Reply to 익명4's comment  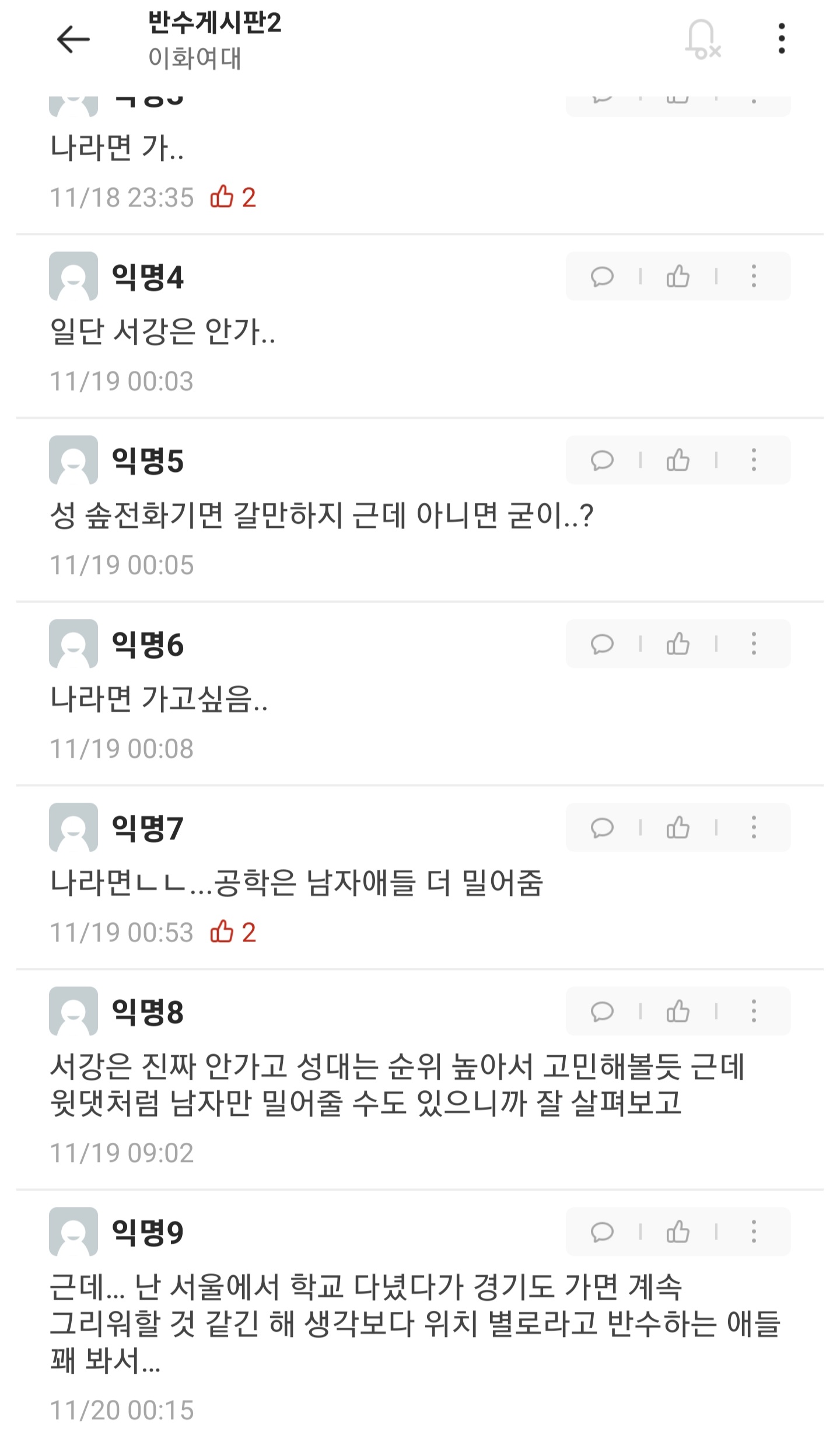(602, 276)
